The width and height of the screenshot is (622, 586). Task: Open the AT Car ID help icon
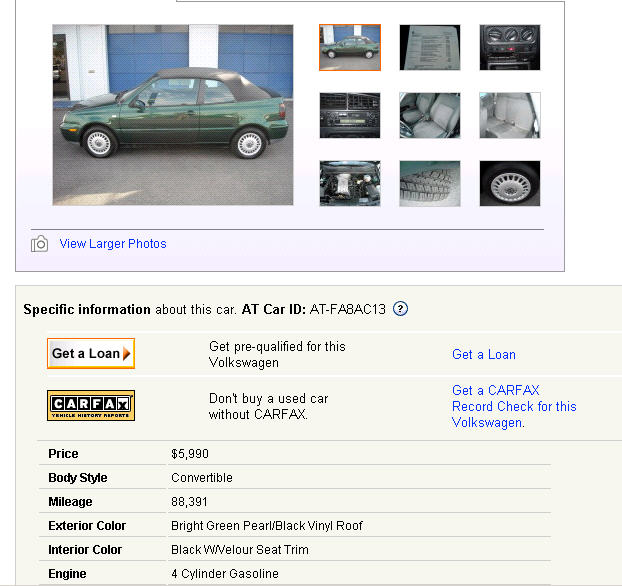(x=400, y=309)
